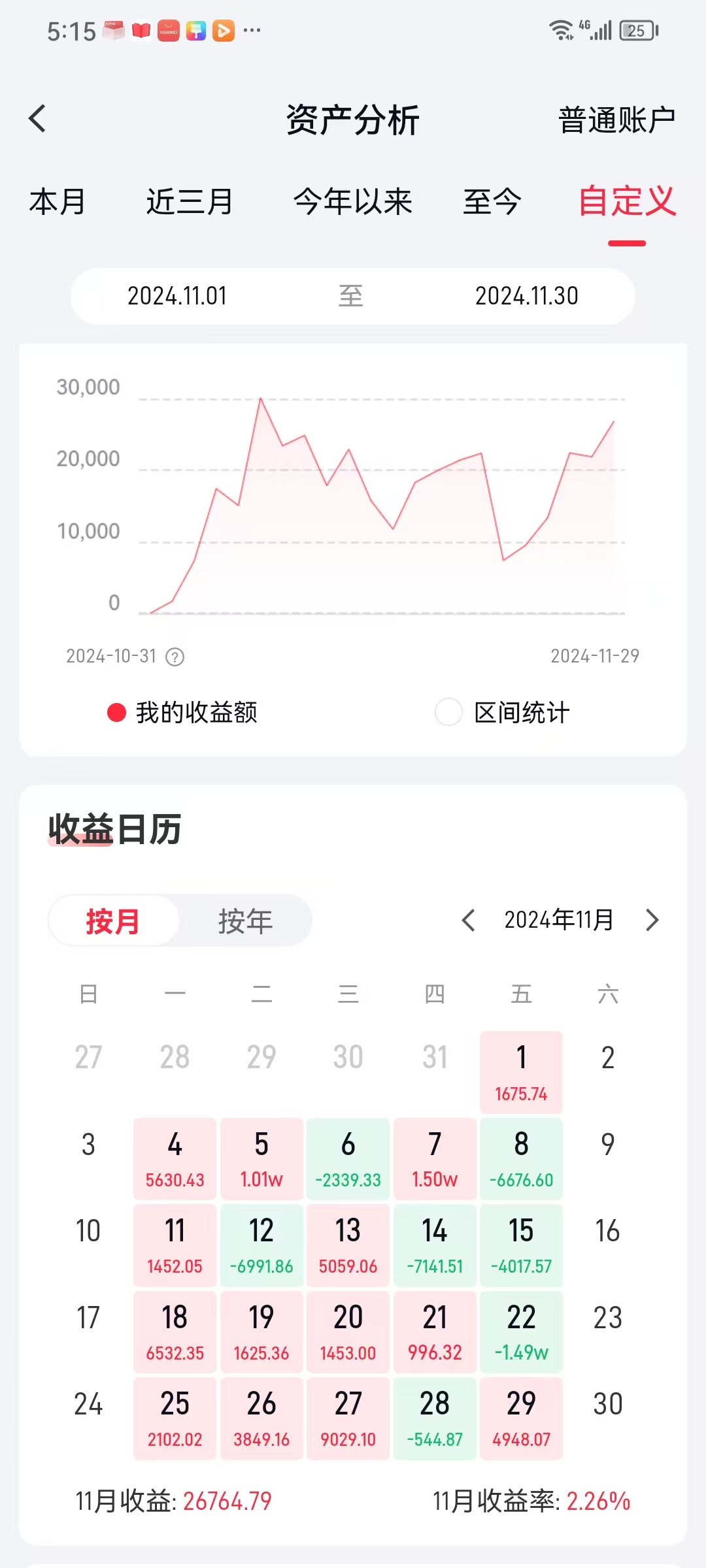Go back from the 资产分析 page

click(38, 119)
